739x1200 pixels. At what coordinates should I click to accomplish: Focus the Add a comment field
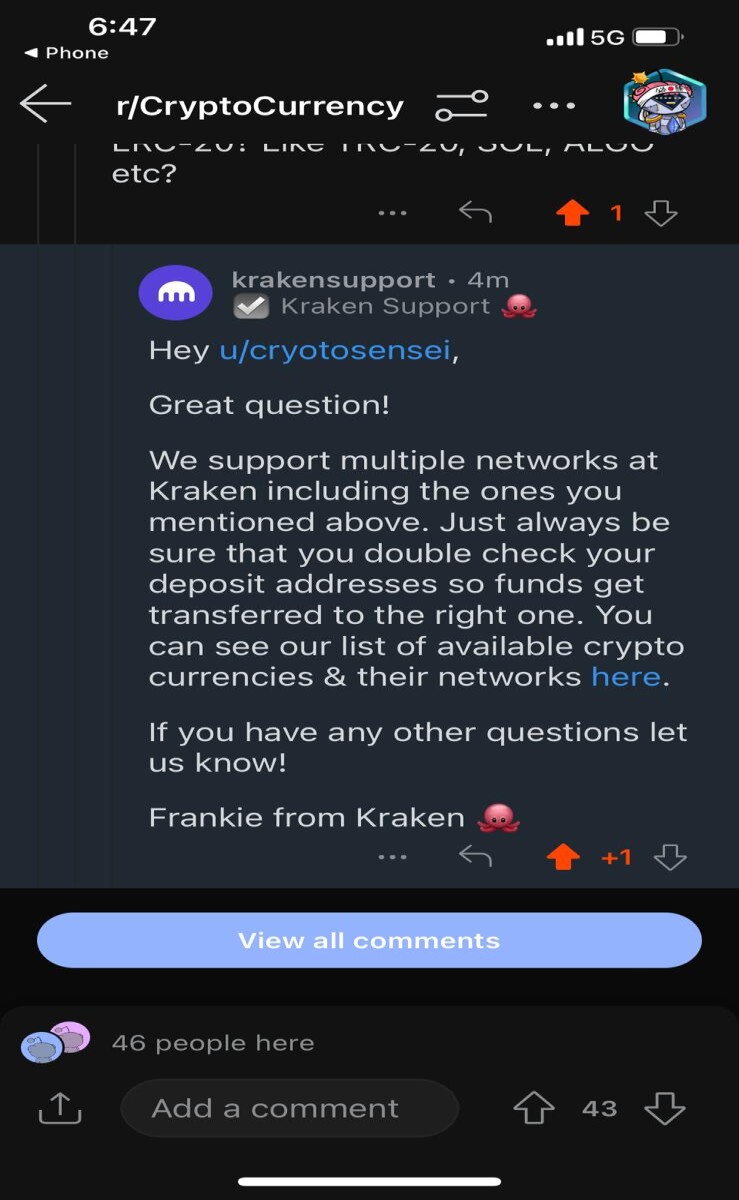[289, 1108]
